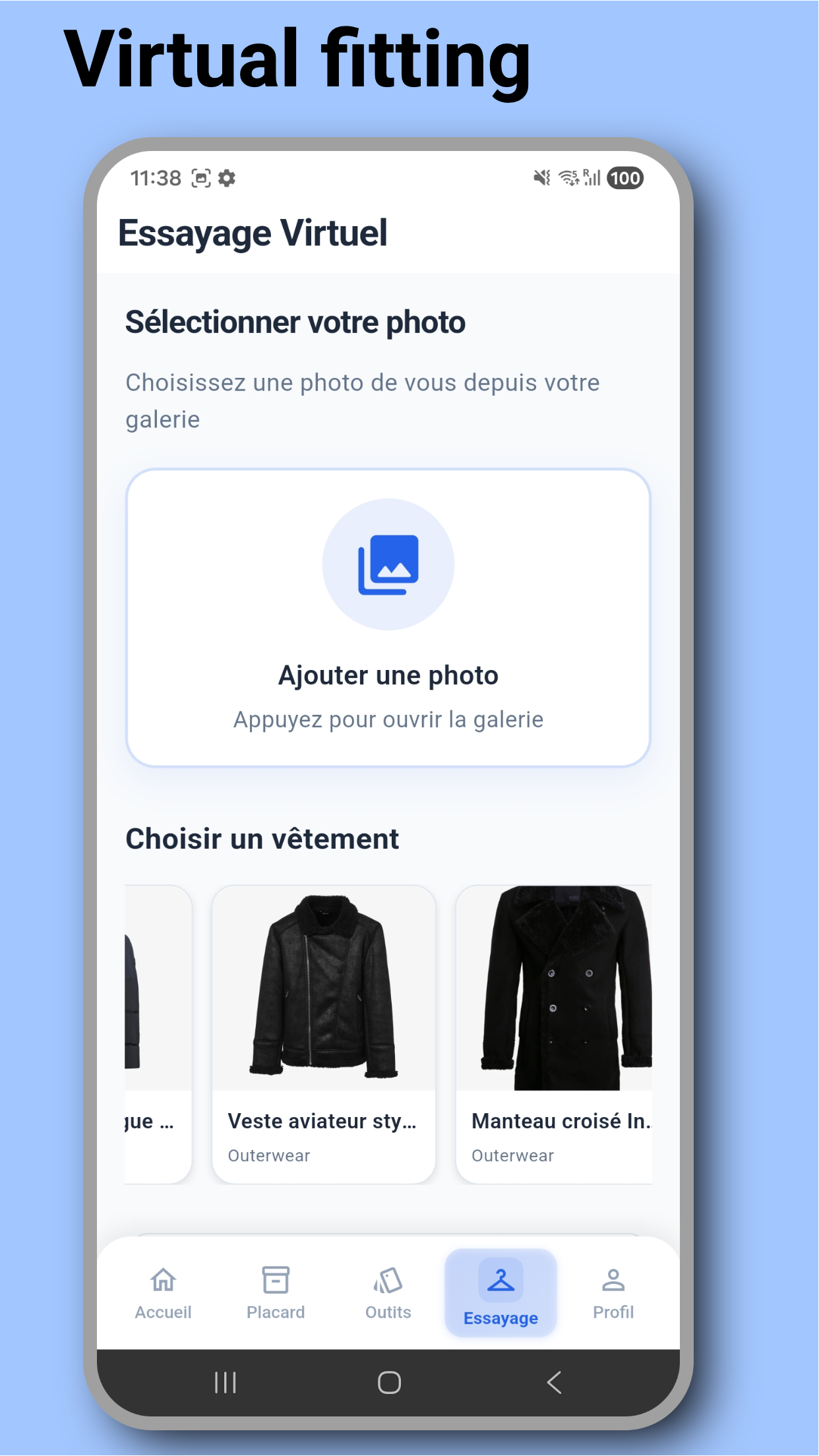The image size is (819, 1456).
Task: Open Profil using the person icon
Action: click(612, 1278)
